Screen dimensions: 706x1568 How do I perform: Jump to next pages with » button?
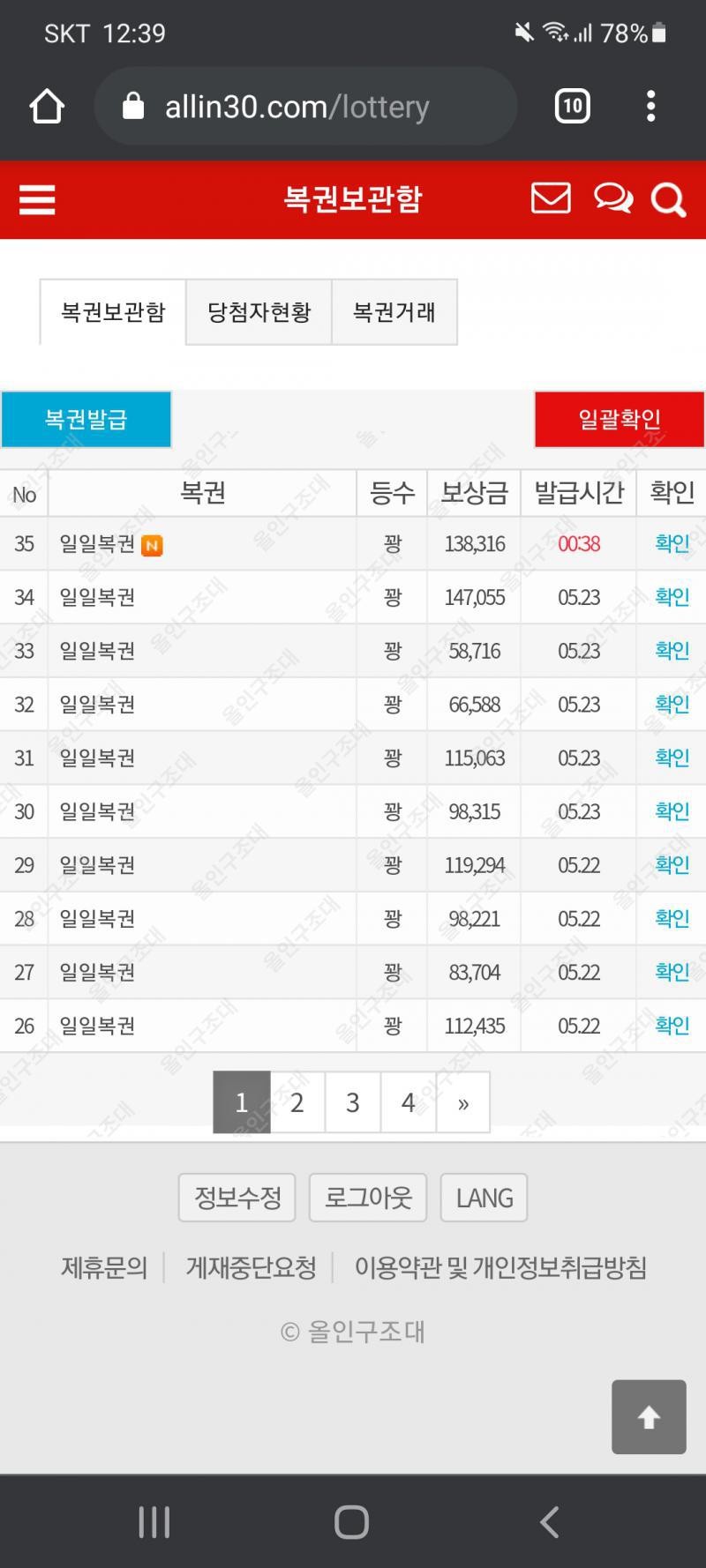[463, 1102]
